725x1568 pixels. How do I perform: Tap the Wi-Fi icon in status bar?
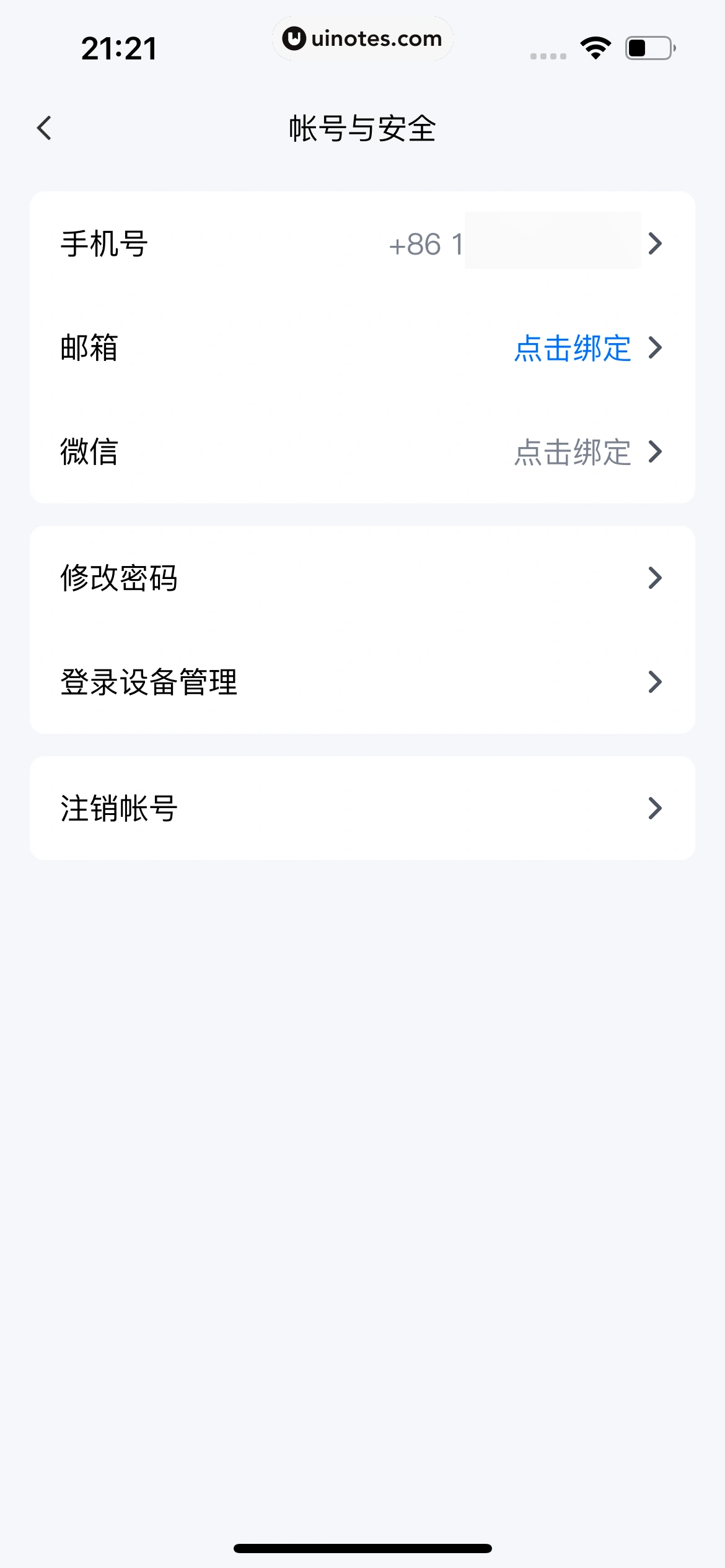pyautogui.click(x=595, y=46)
